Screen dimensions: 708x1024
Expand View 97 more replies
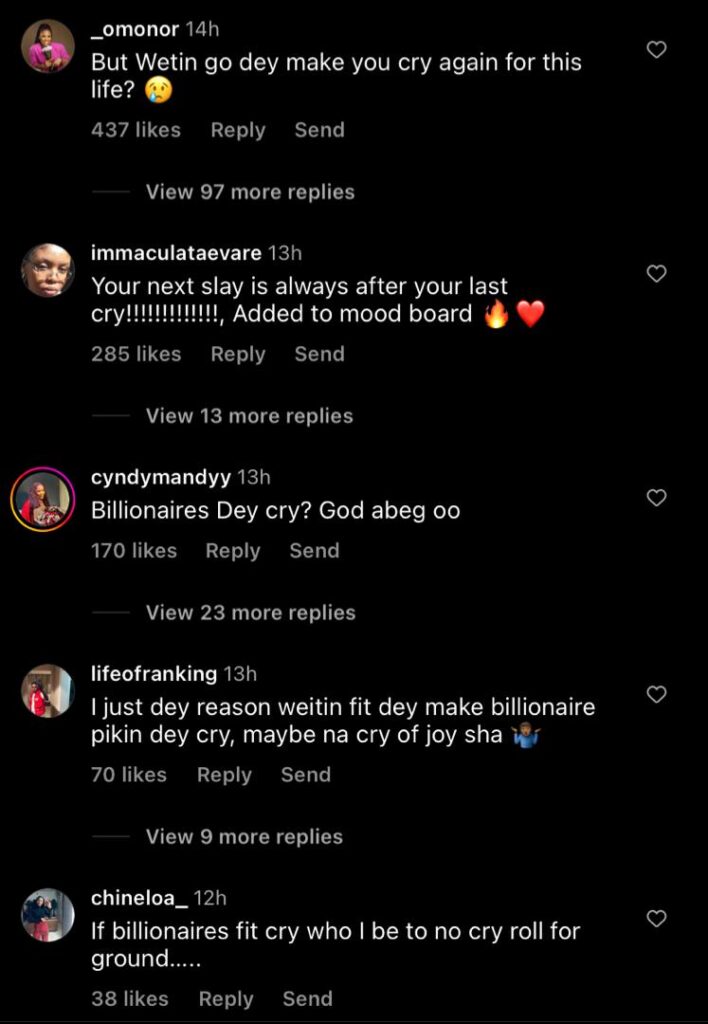click(250, 192)
